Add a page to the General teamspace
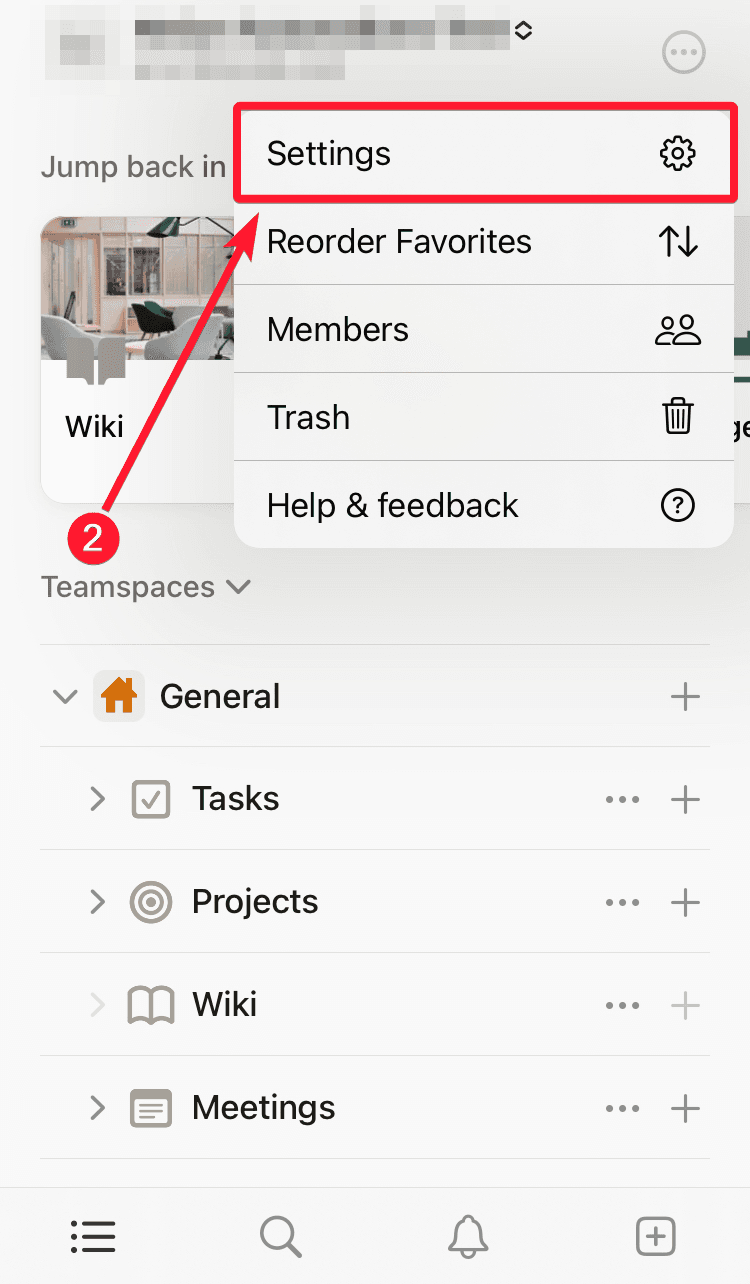 click(x=685, y=696)
